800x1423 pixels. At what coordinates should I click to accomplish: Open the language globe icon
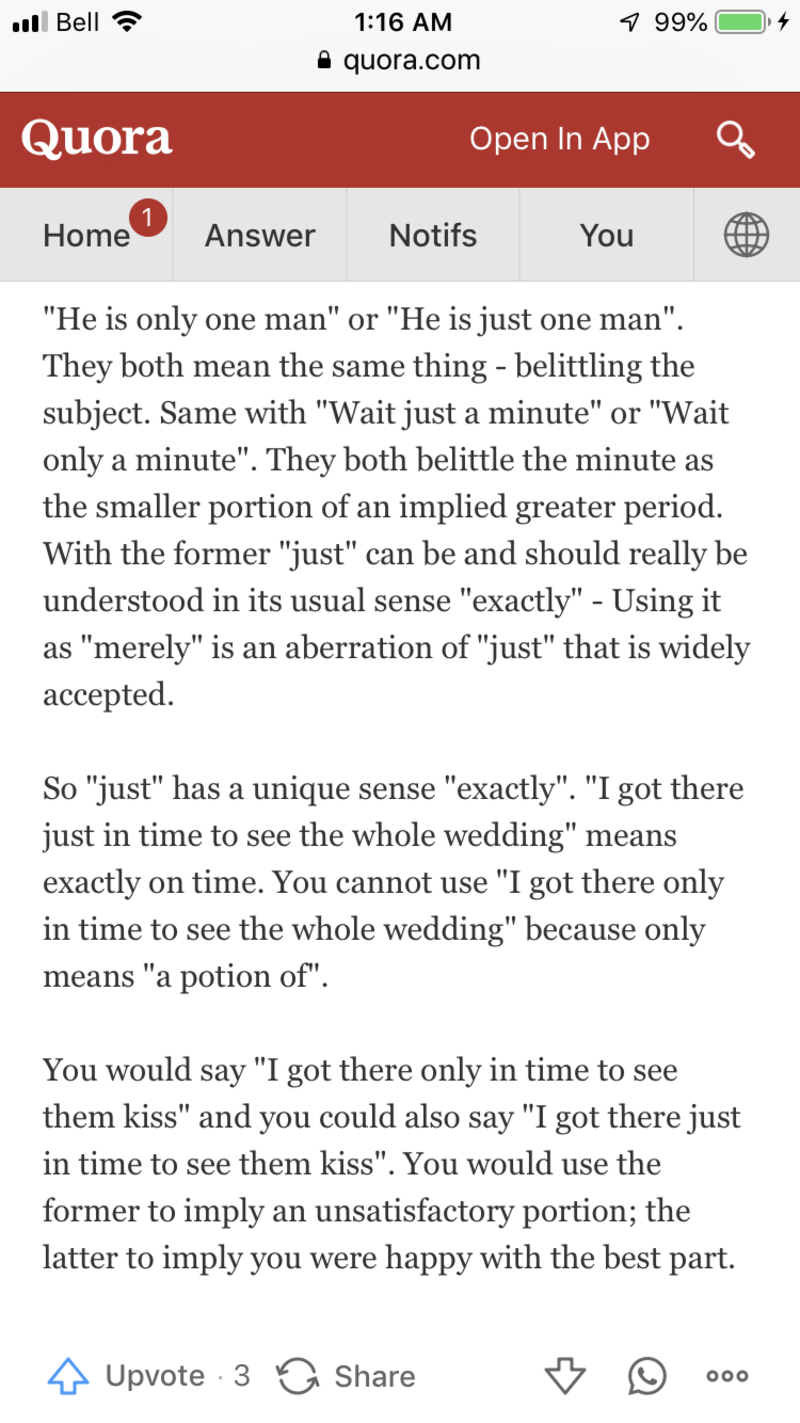[x=746, y=236]
